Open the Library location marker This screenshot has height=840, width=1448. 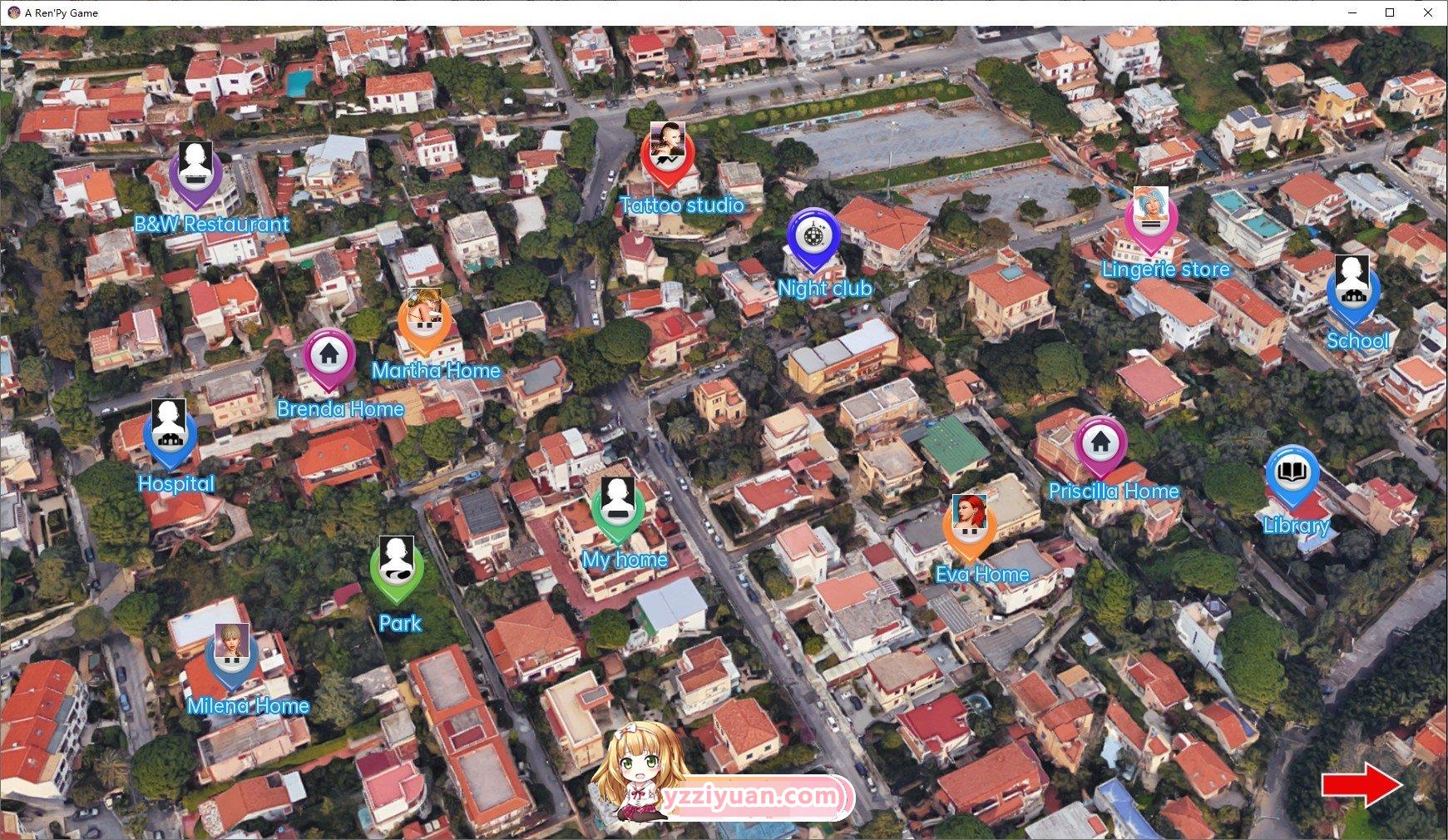1292,474
